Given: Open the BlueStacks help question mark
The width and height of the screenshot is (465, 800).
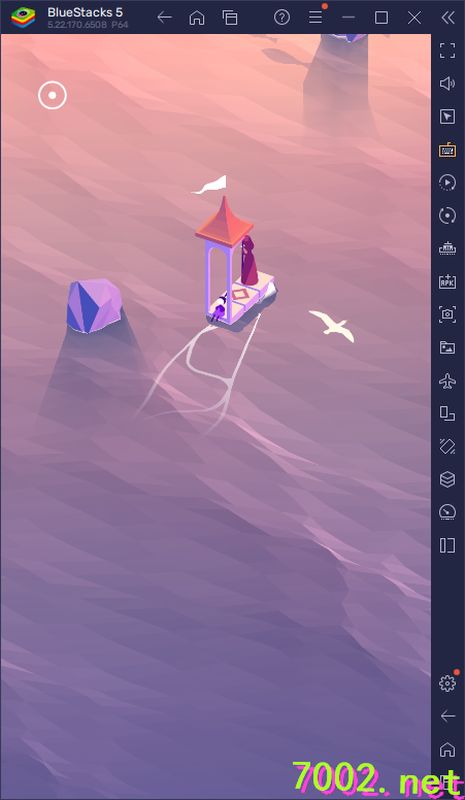Looking at the screenshot, I should 282,18.
